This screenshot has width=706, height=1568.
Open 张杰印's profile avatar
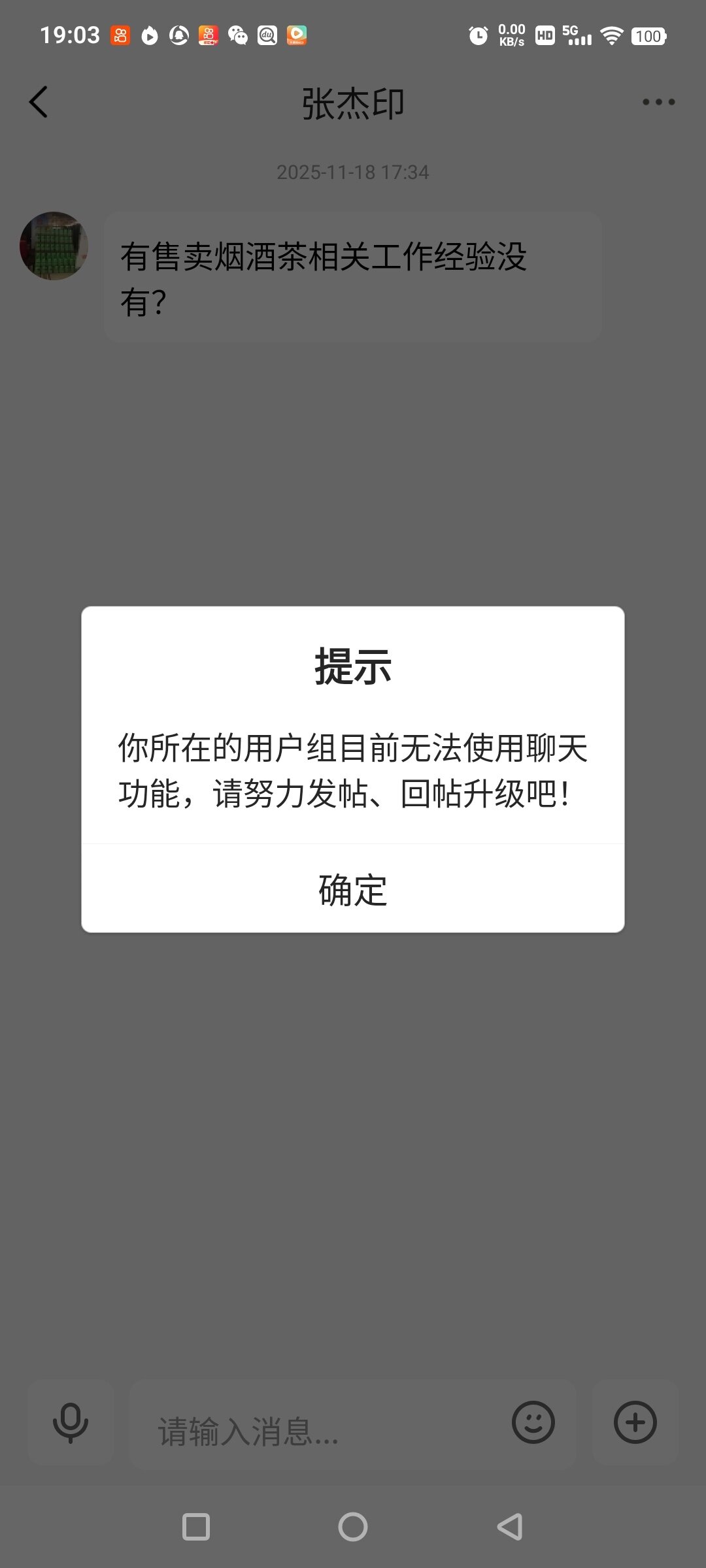[x=54, y=246]
